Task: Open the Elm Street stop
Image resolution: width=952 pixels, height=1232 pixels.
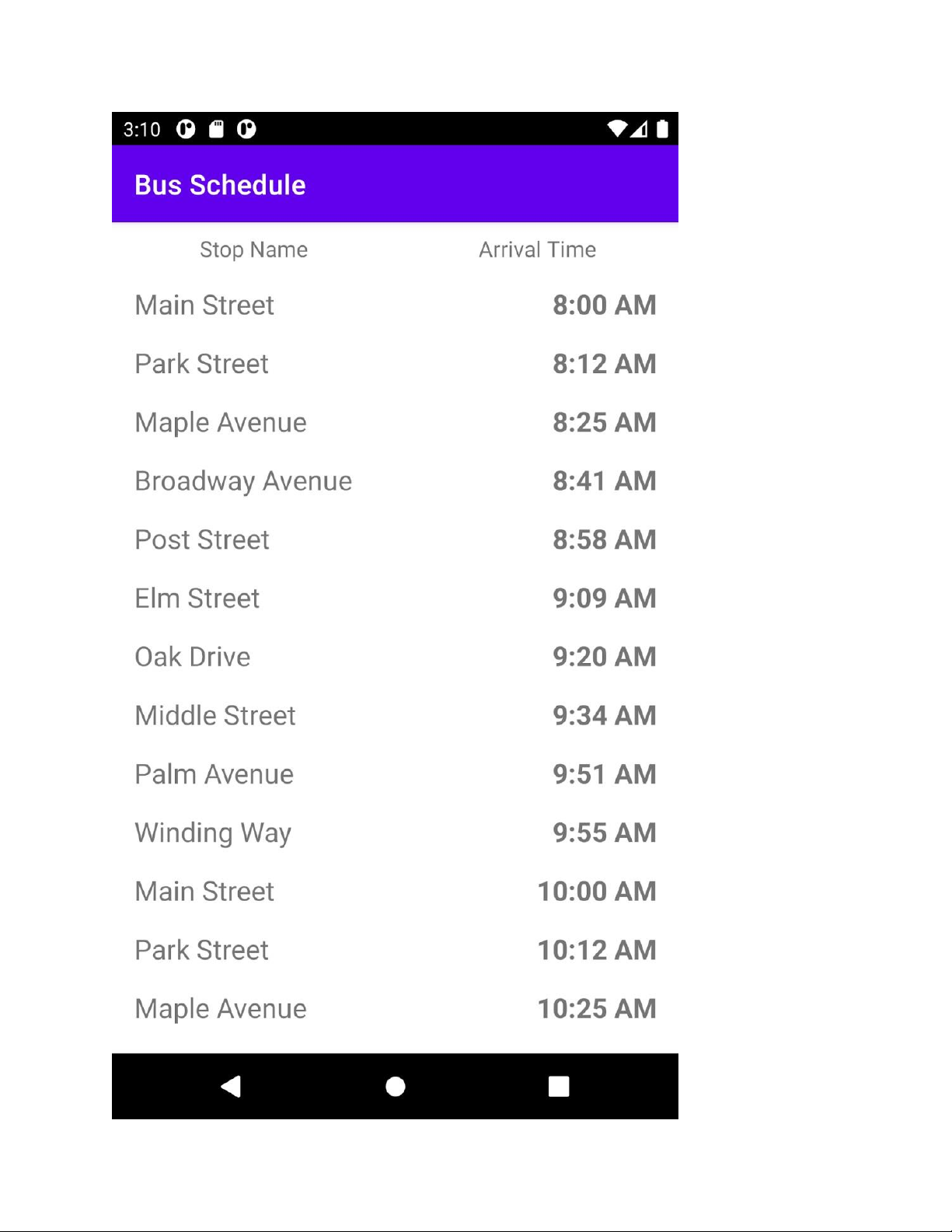Action: coord(395,599)
